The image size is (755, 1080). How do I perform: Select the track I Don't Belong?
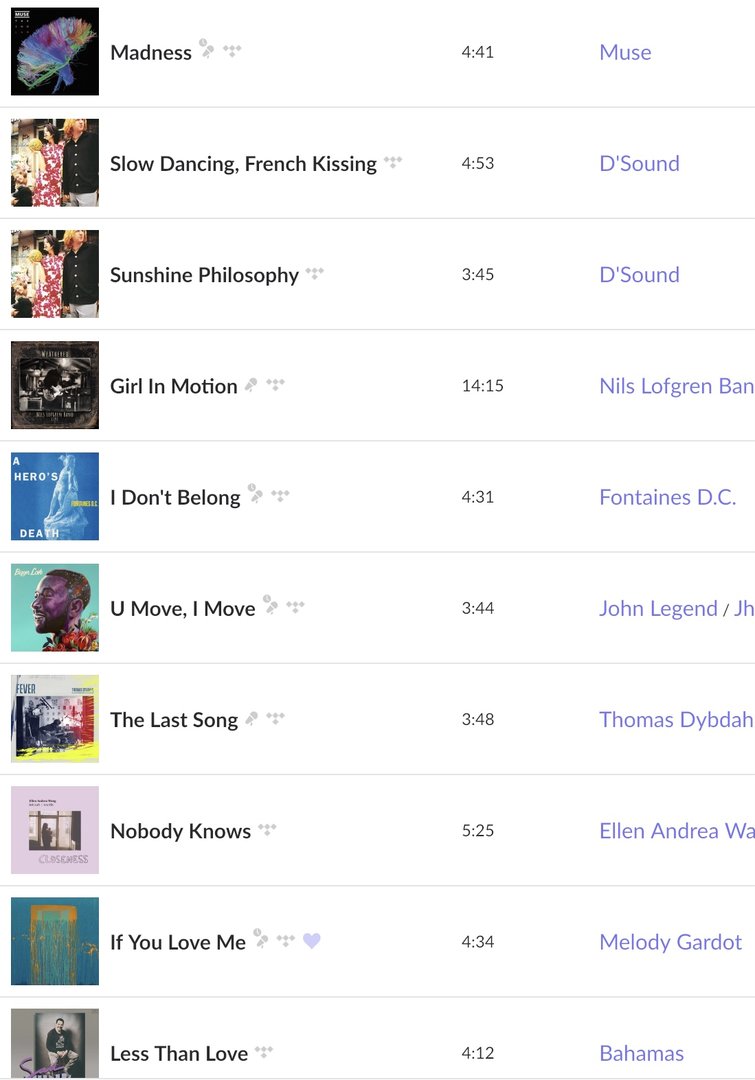coord(175,497)
